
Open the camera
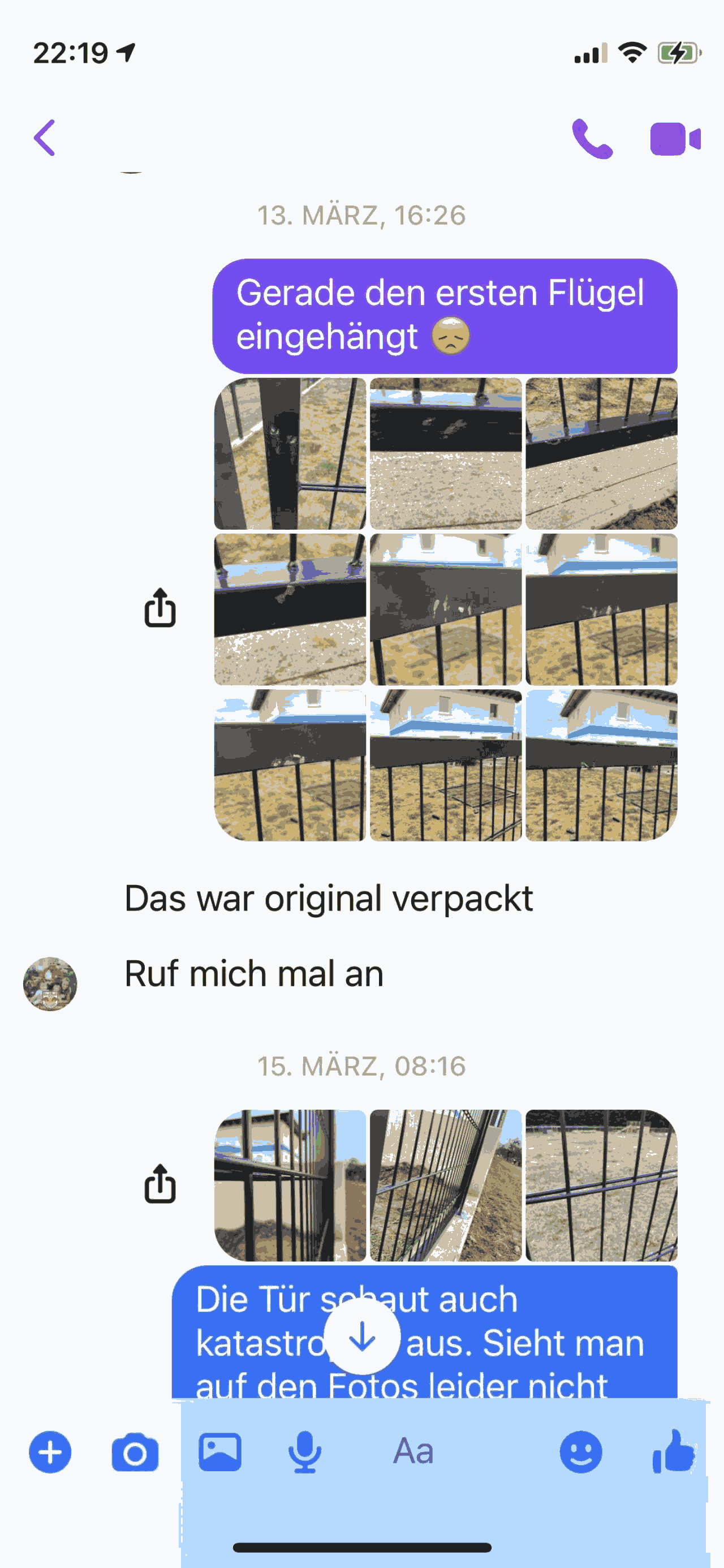pos(135,1453)
